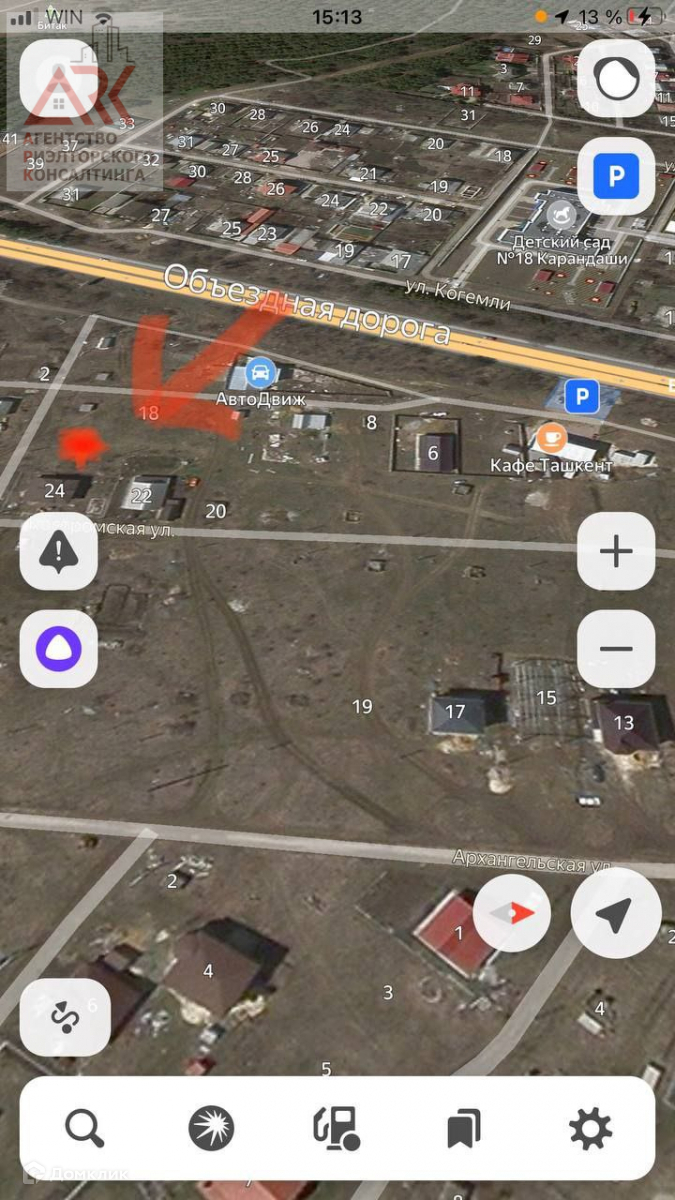Screen dimensions: 675x1200
Task: Open the route overview button
Action: [65, 1017]
